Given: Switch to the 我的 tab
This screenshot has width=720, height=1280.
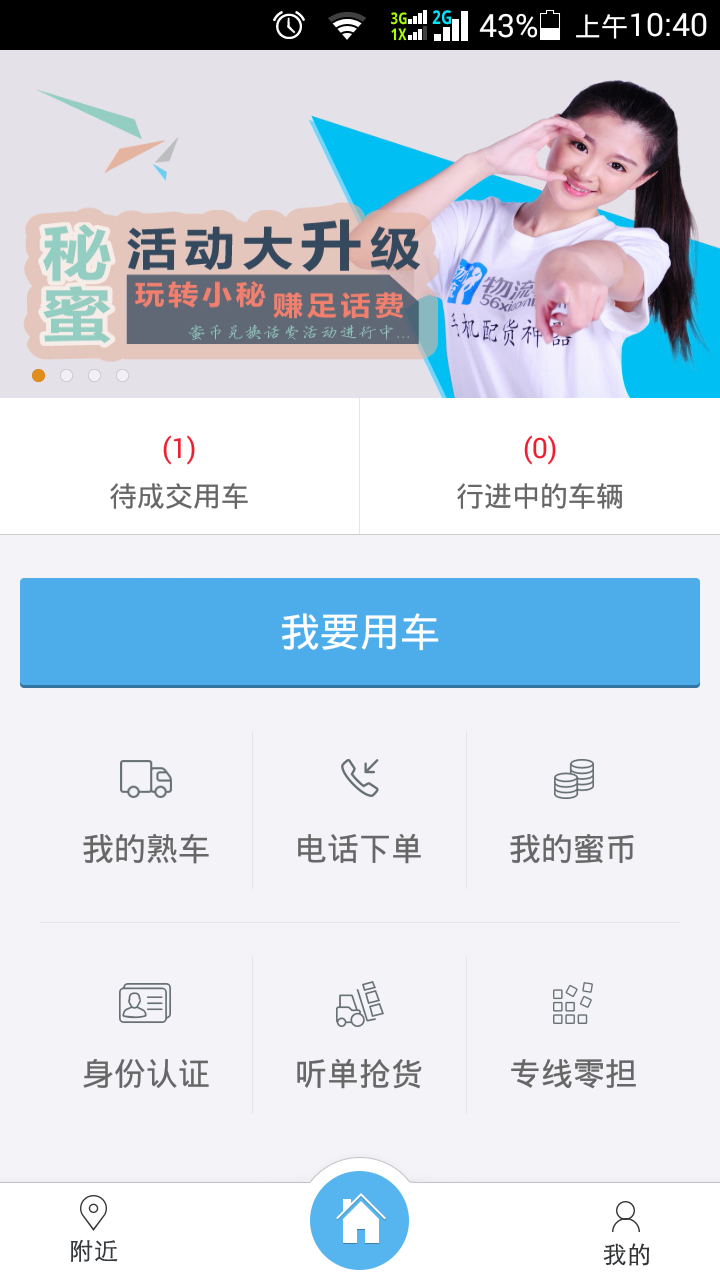Looking at the screenshot, I should pos(627,1230).
